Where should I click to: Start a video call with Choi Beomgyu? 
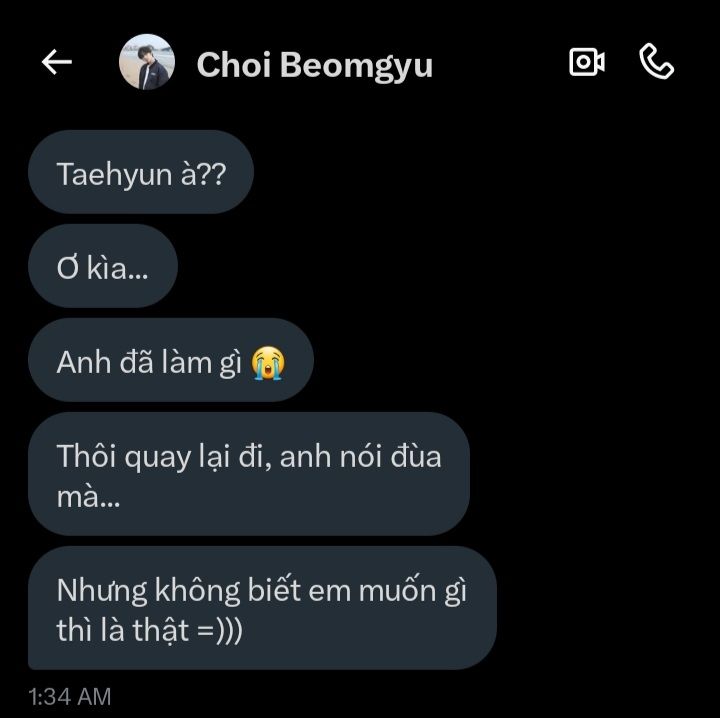[586, 62]
